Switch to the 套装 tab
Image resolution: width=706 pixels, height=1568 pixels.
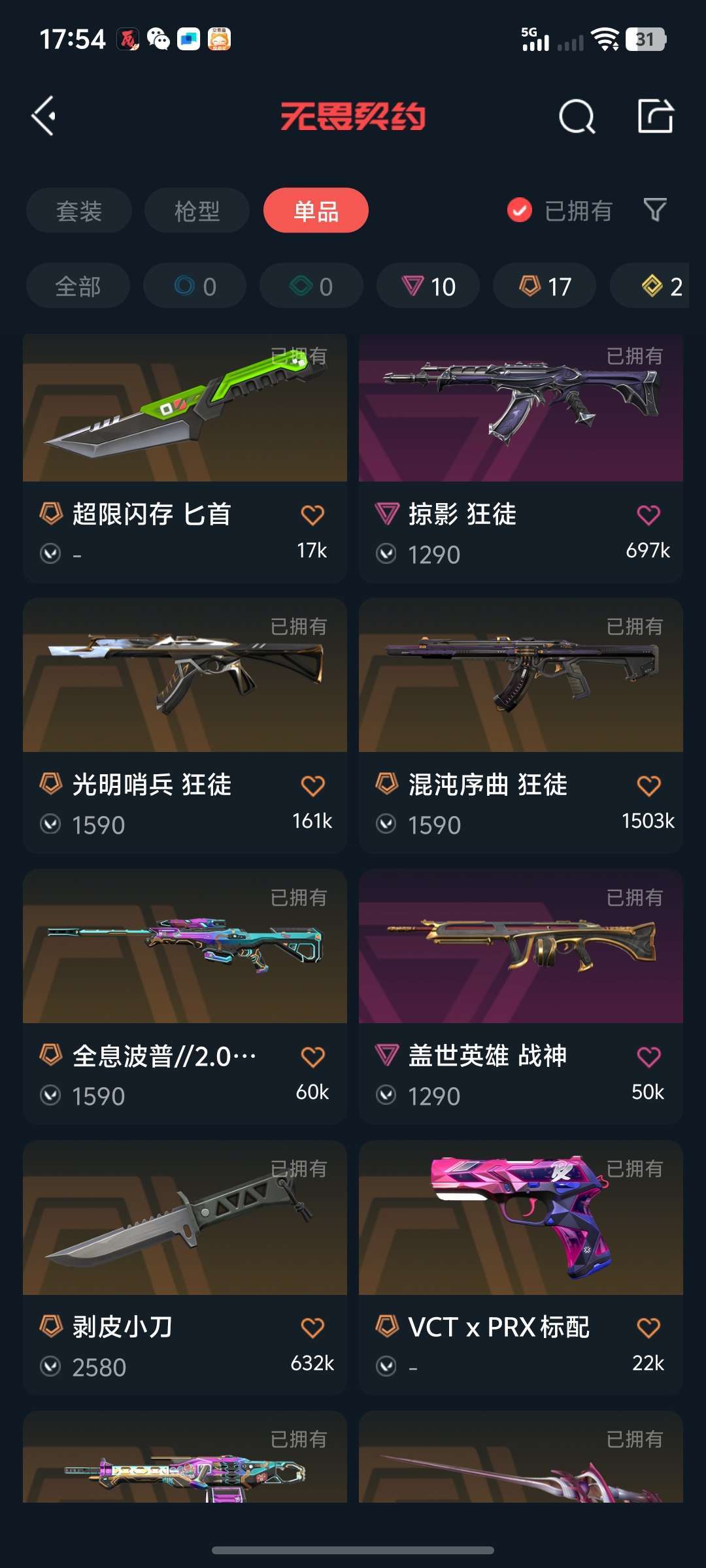(79, 210)
